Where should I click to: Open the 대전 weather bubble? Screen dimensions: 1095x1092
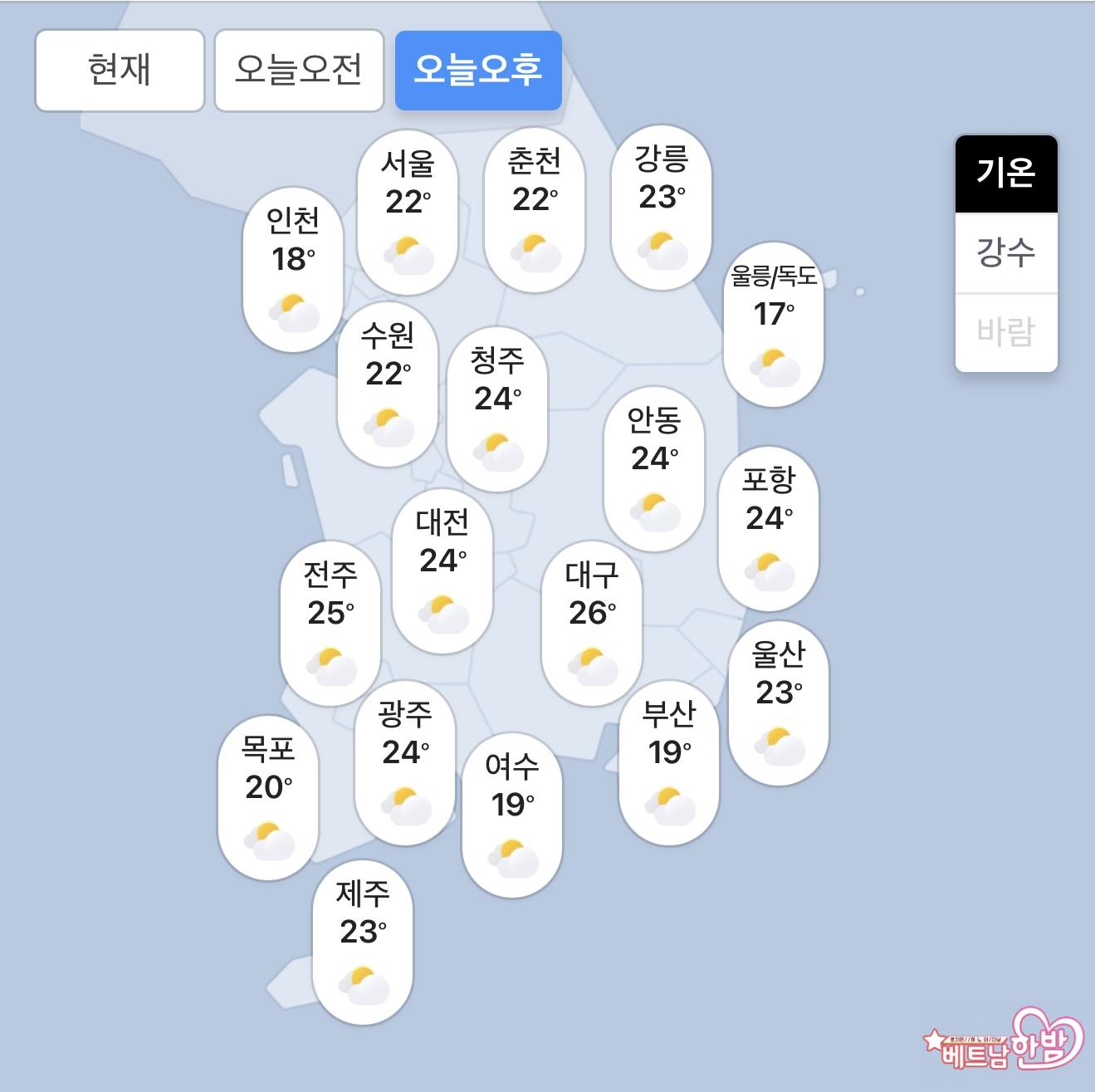point(442,571)
